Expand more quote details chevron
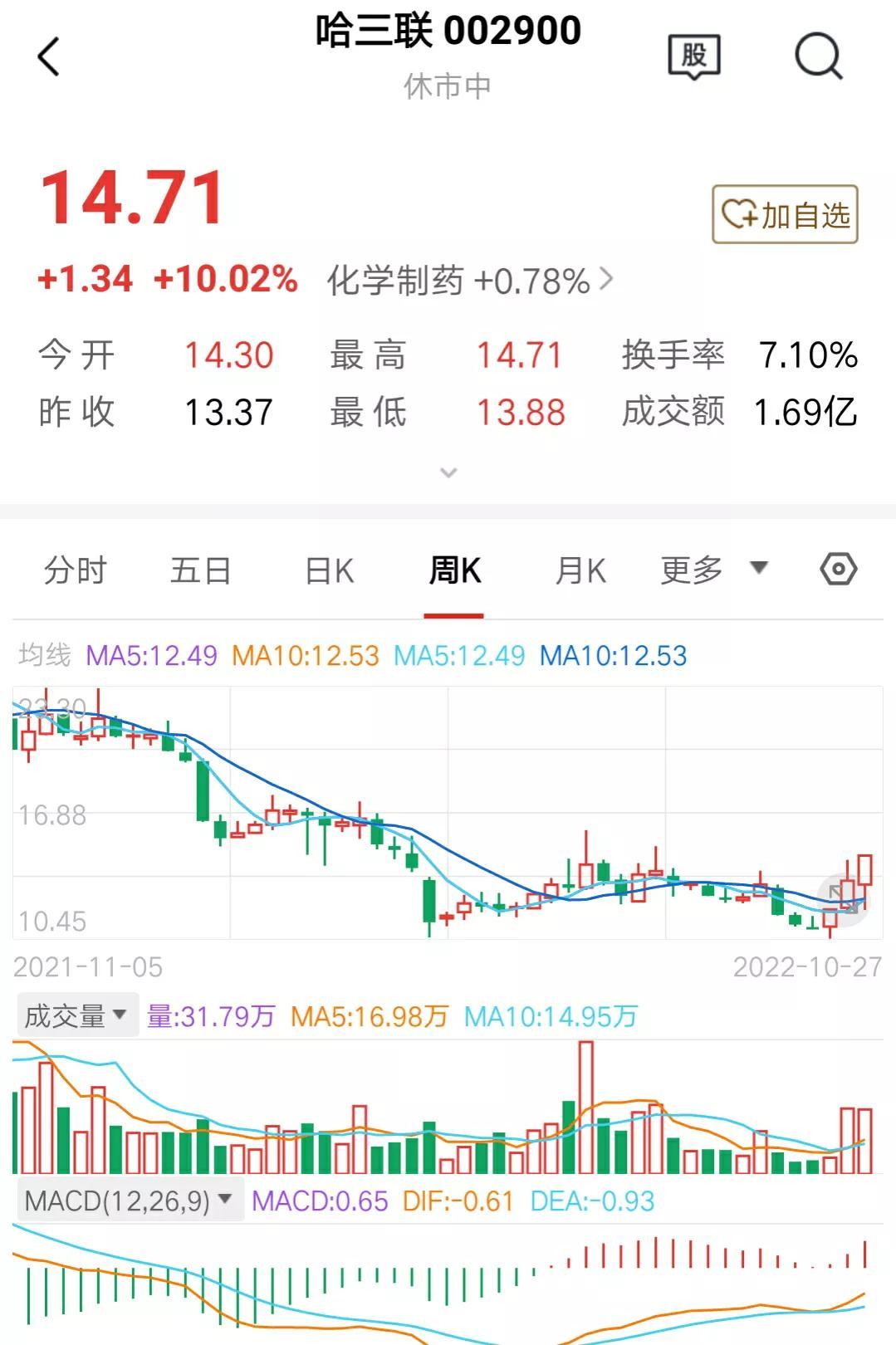896x1345 pixels. pos(448,473)
